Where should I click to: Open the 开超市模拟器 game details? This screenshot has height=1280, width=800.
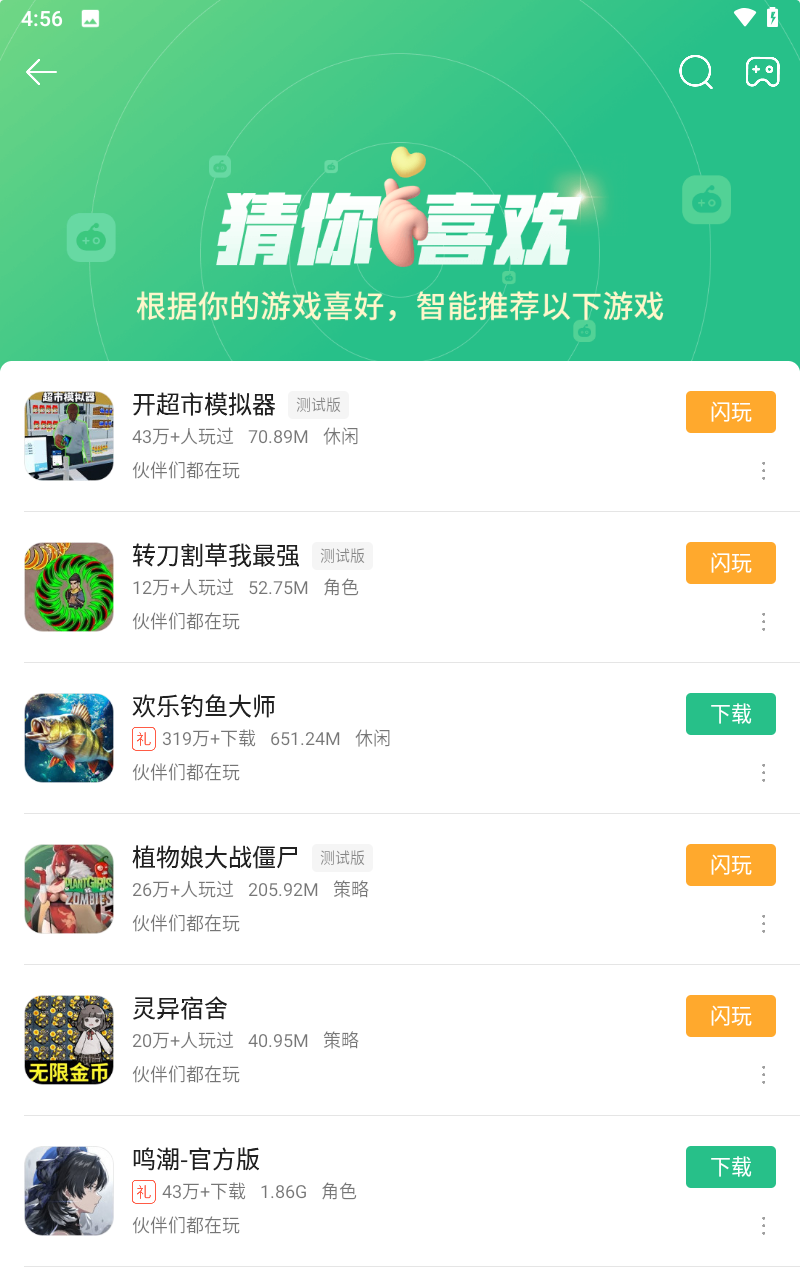pos(203,405)
